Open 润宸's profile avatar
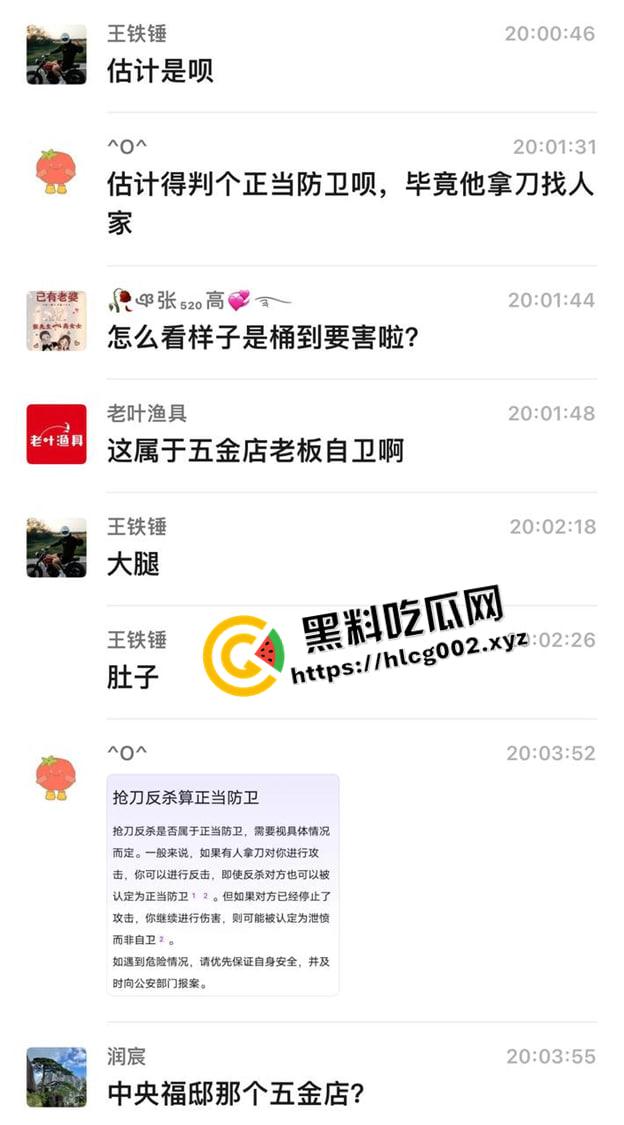Image resolution: width=624 pixels, height=1125 pixels. pyautogui.click(x=56, y=1077)
